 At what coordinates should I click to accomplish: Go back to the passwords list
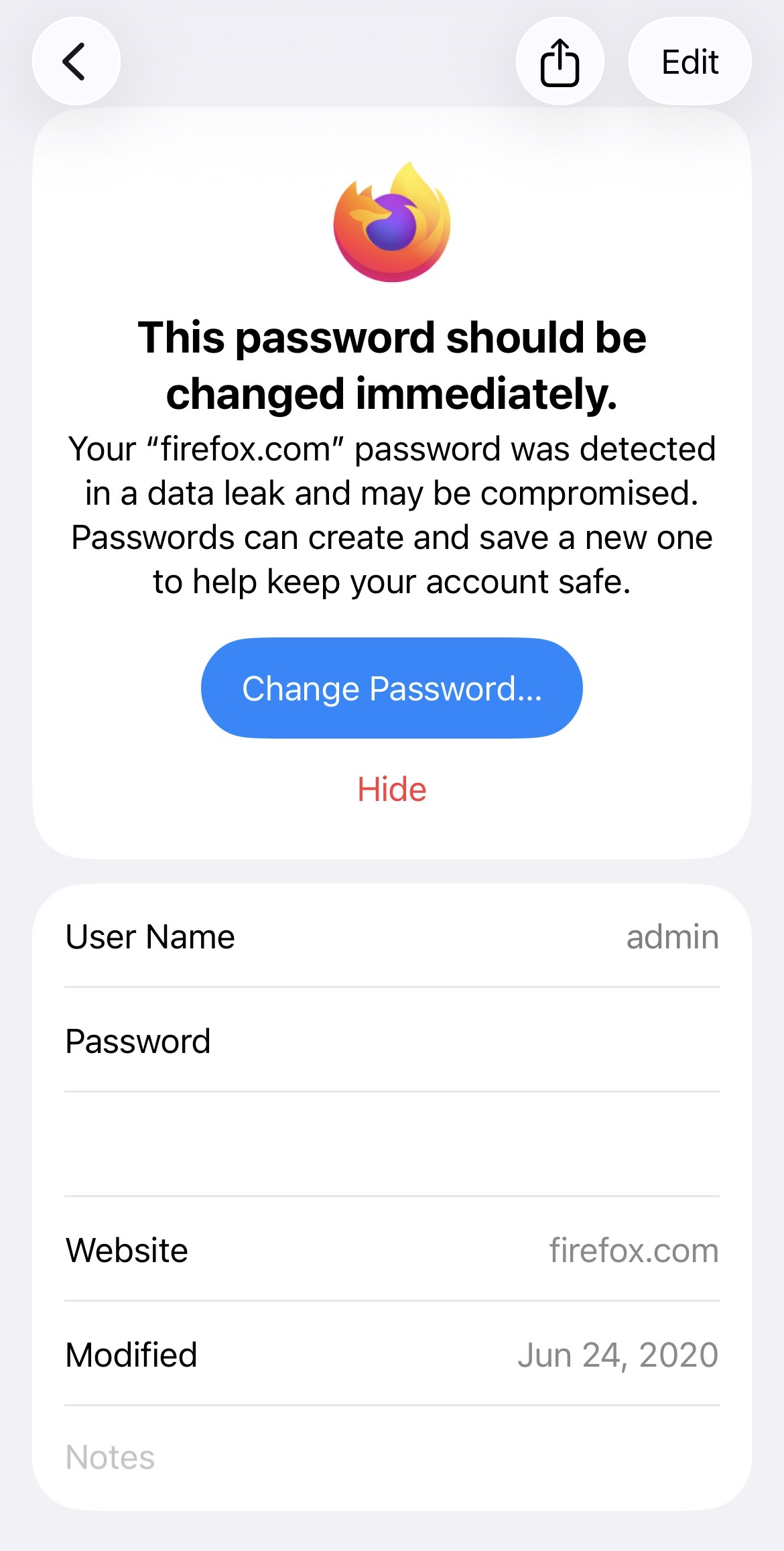click(76, 62)
